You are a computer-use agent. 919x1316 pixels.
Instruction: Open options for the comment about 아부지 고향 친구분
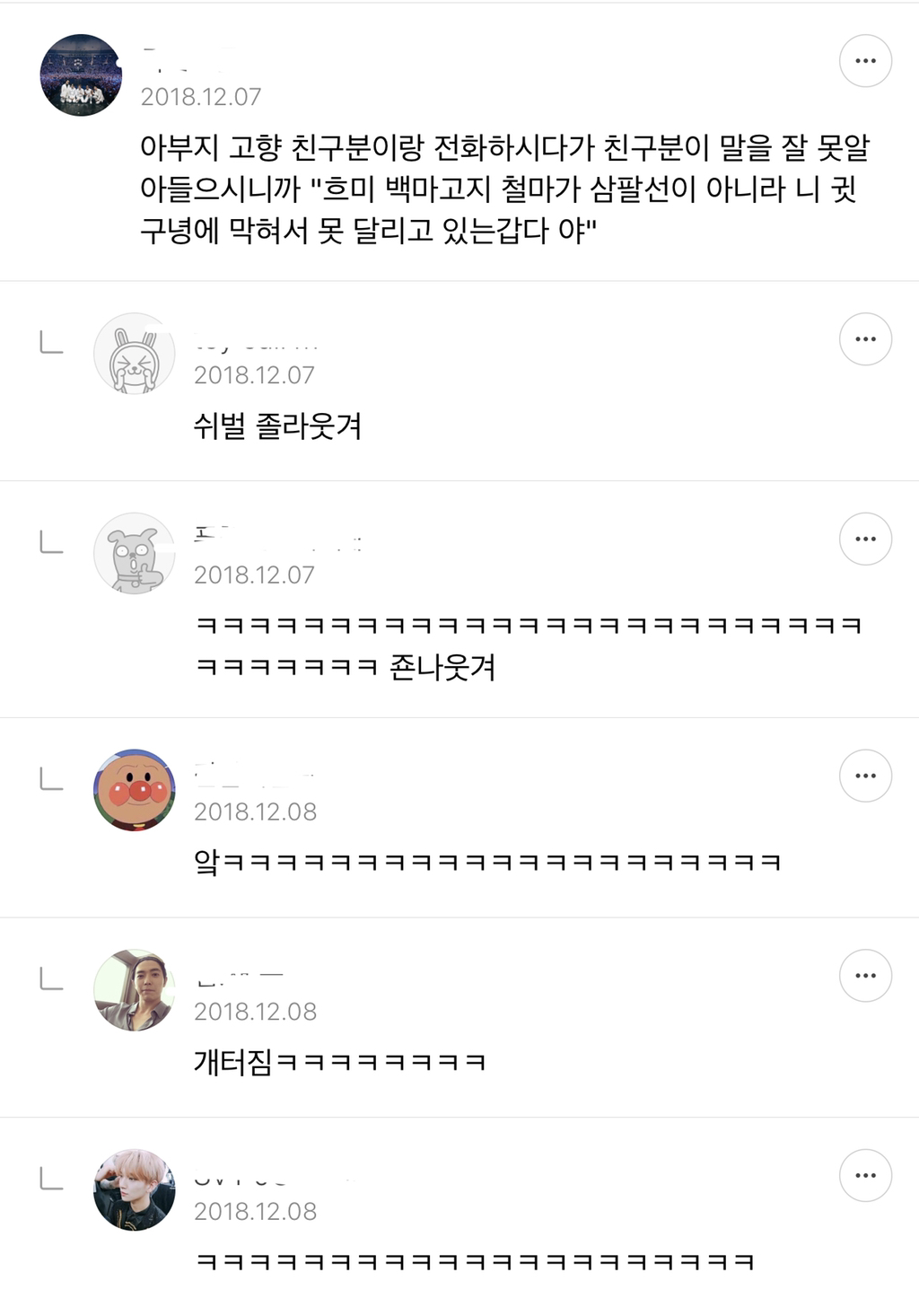(865, 61)
